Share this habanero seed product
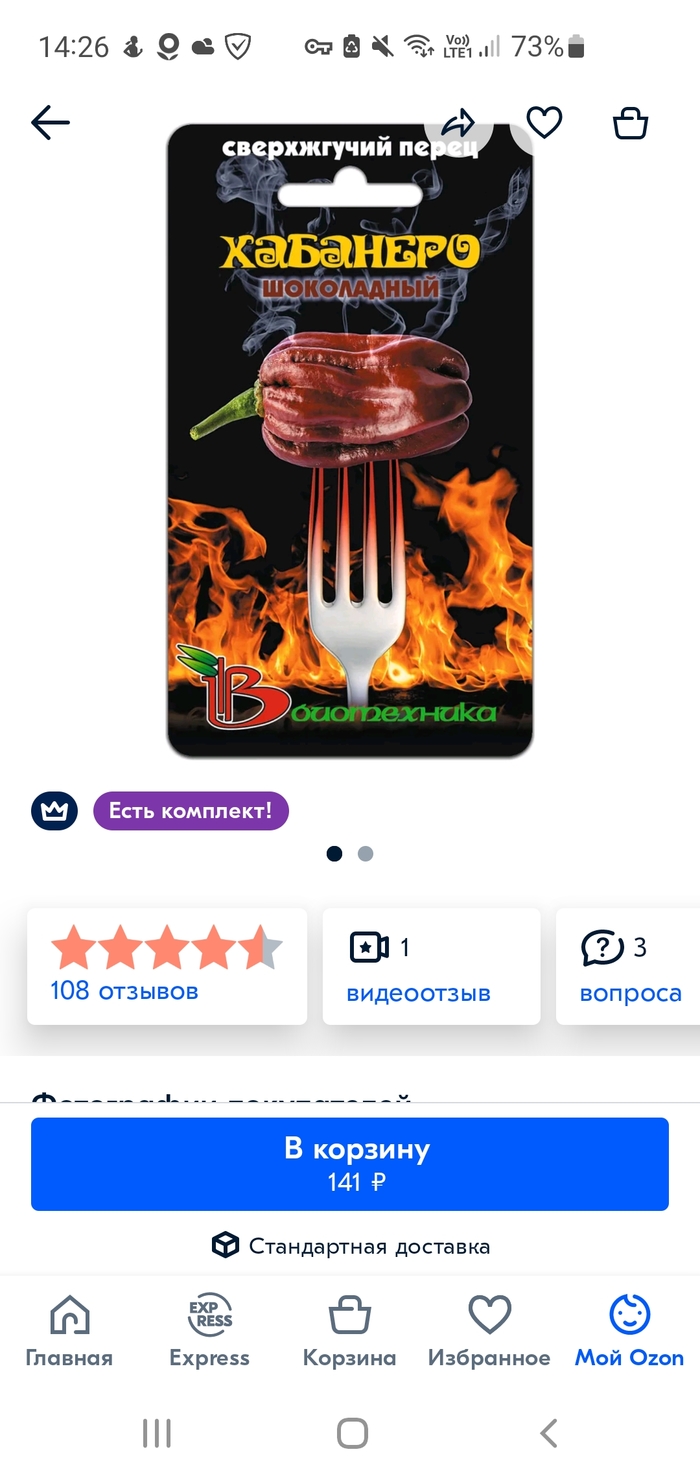 coord(459,124)
